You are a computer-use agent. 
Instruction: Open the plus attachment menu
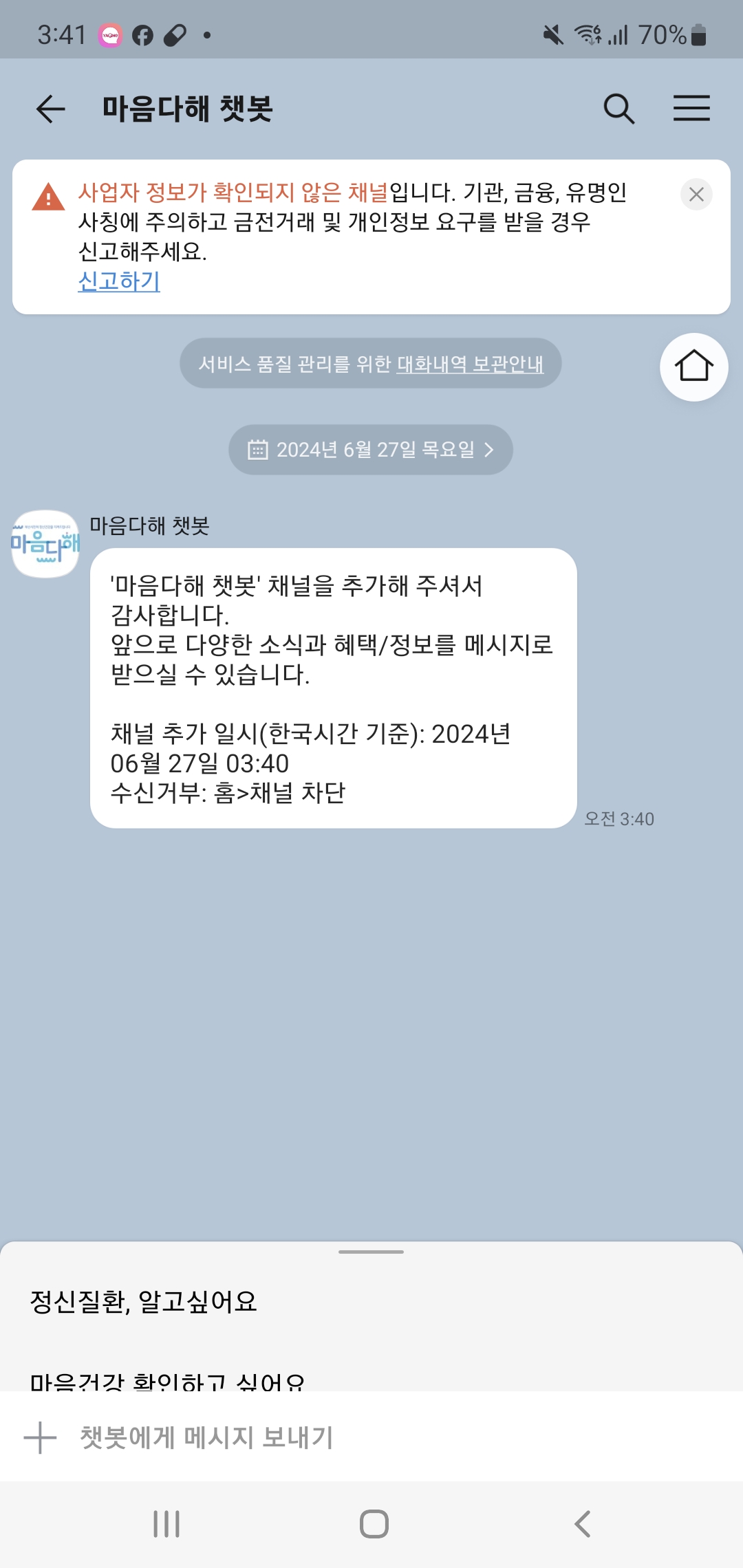pyautogui.click(x=40, y=1437)
